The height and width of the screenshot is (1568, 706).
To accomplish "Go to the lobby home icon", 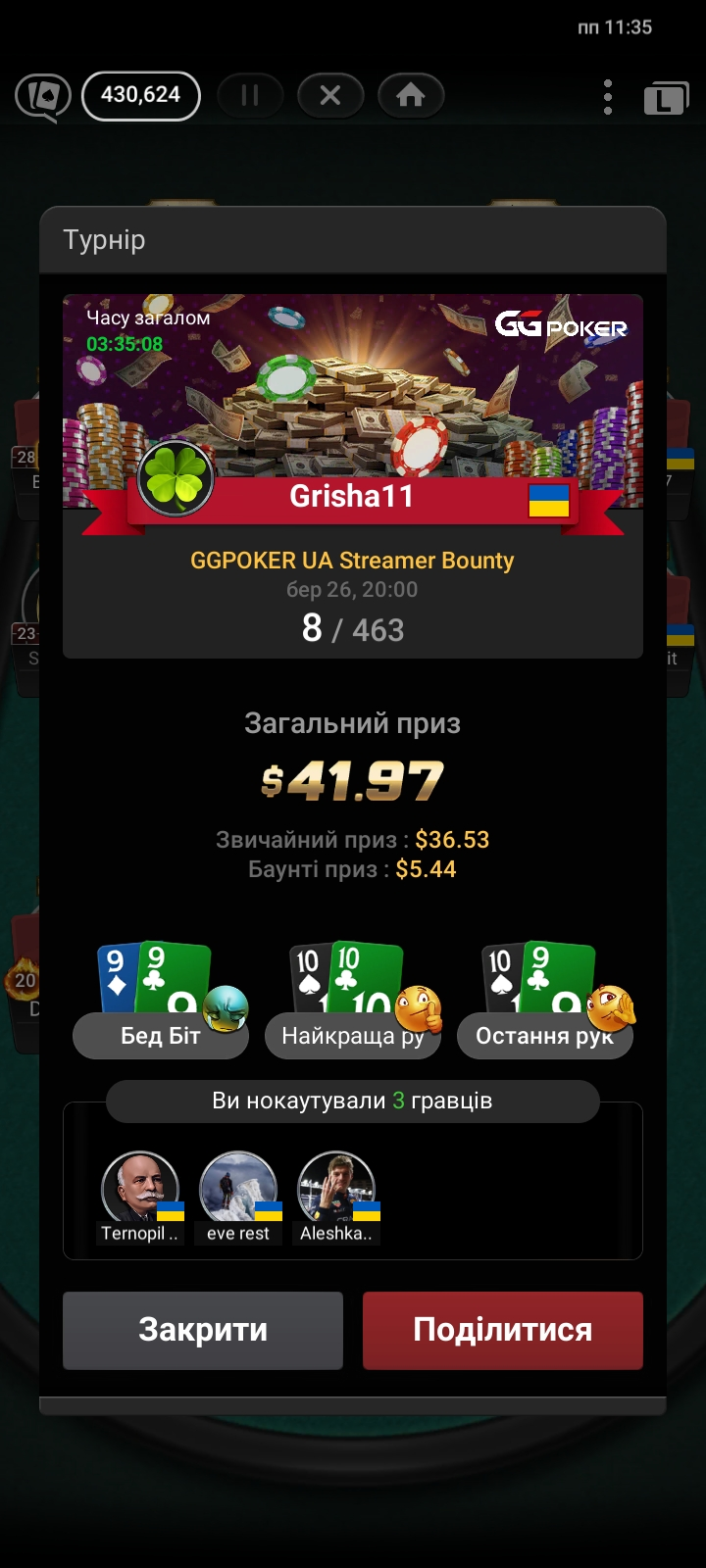I will (x=411, y=95).
